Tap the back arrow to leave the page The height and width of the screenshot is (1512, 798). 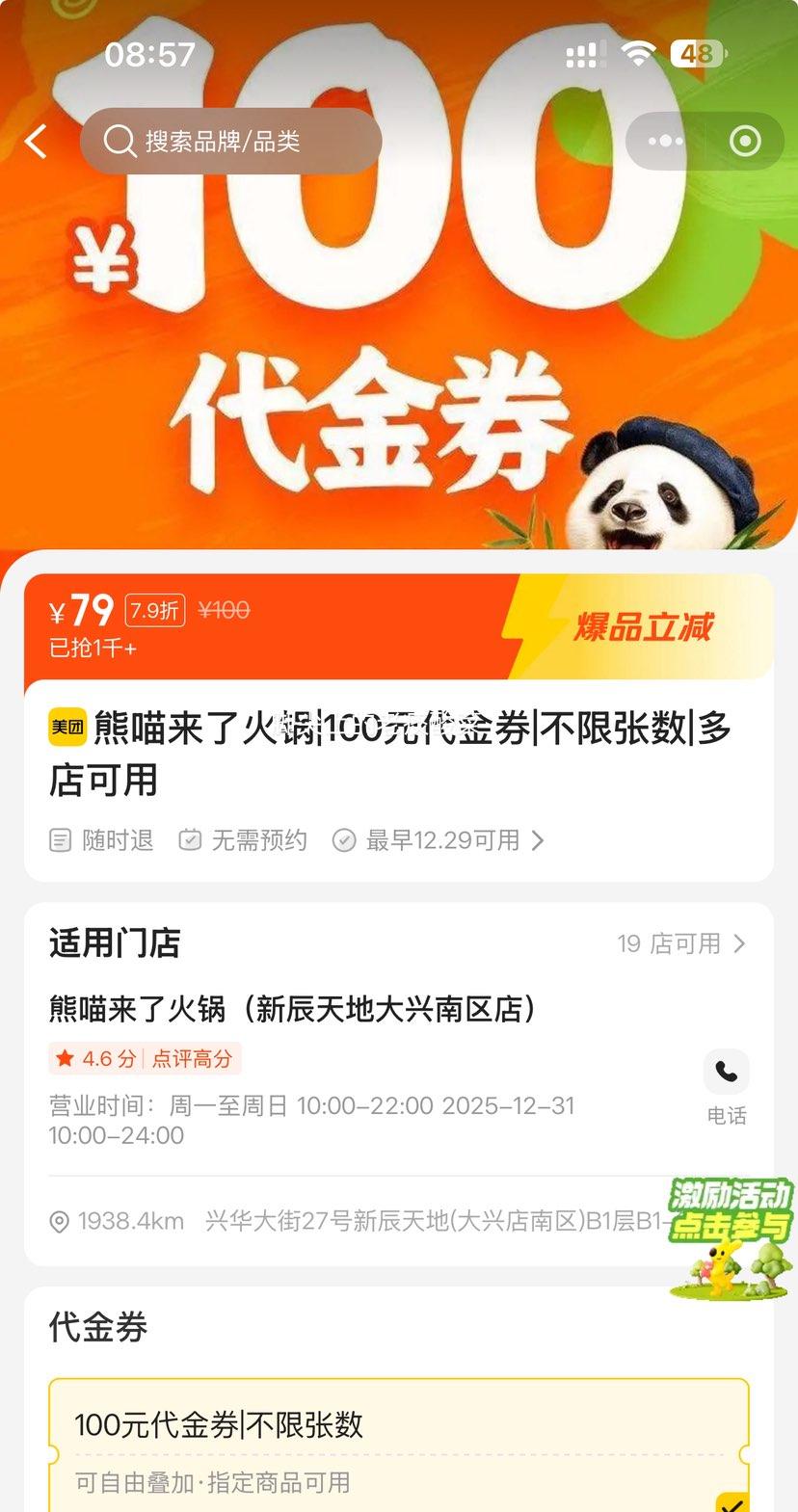click(x=36, y=141)
